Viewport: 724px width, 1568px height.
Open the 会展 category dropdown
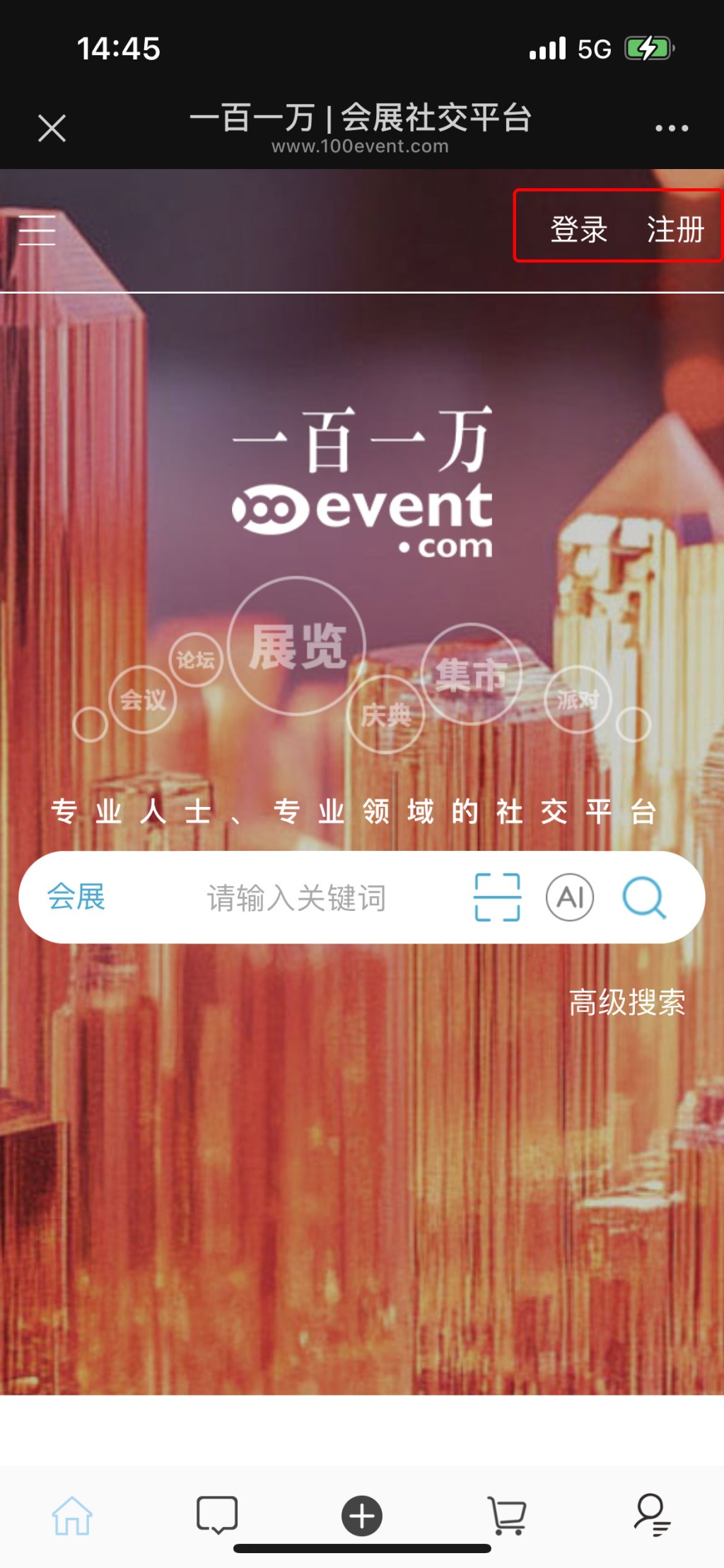(76, 897)
